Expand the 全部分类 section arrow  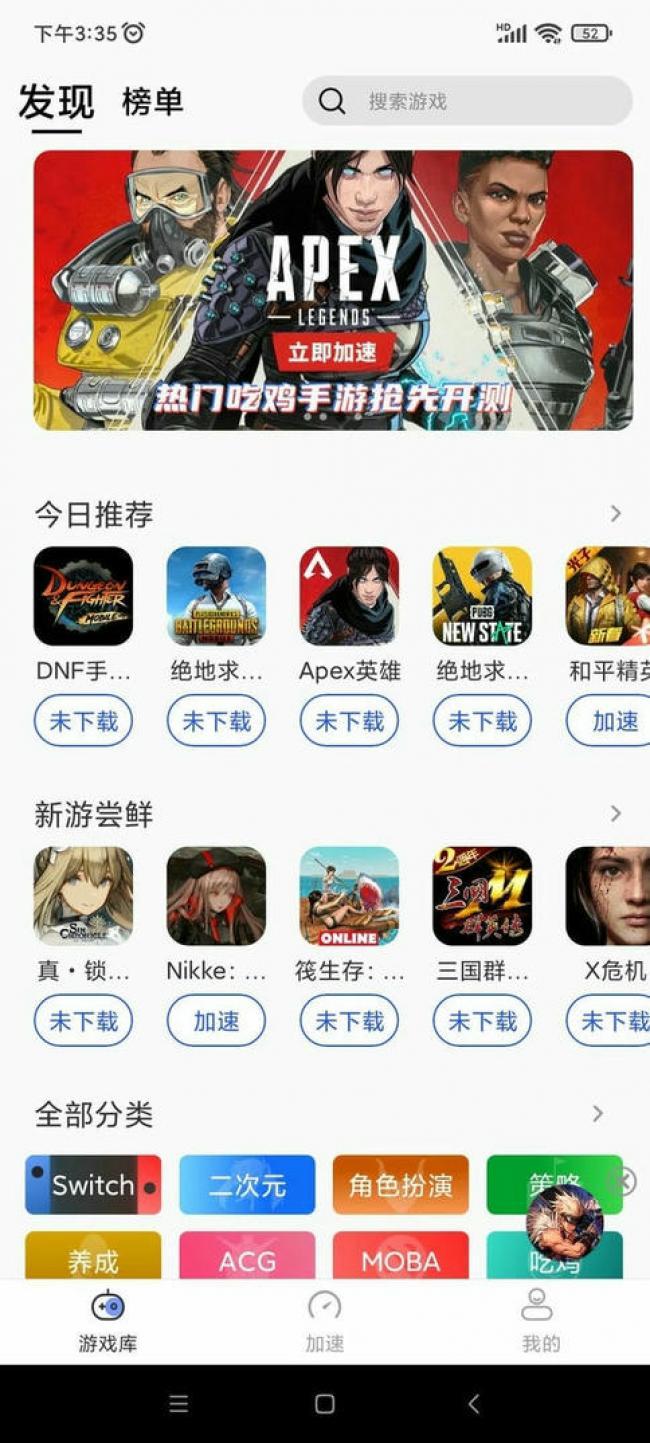pos(597,1114)
